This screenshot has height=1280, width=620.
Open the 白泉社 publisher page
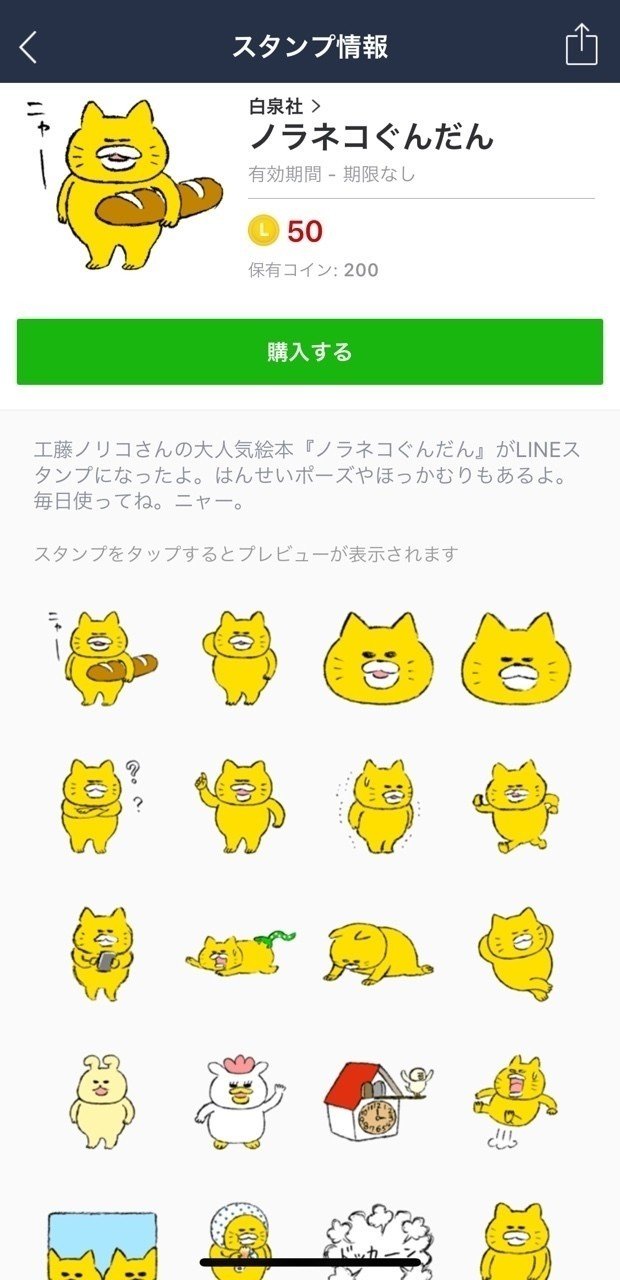point(285,105)
